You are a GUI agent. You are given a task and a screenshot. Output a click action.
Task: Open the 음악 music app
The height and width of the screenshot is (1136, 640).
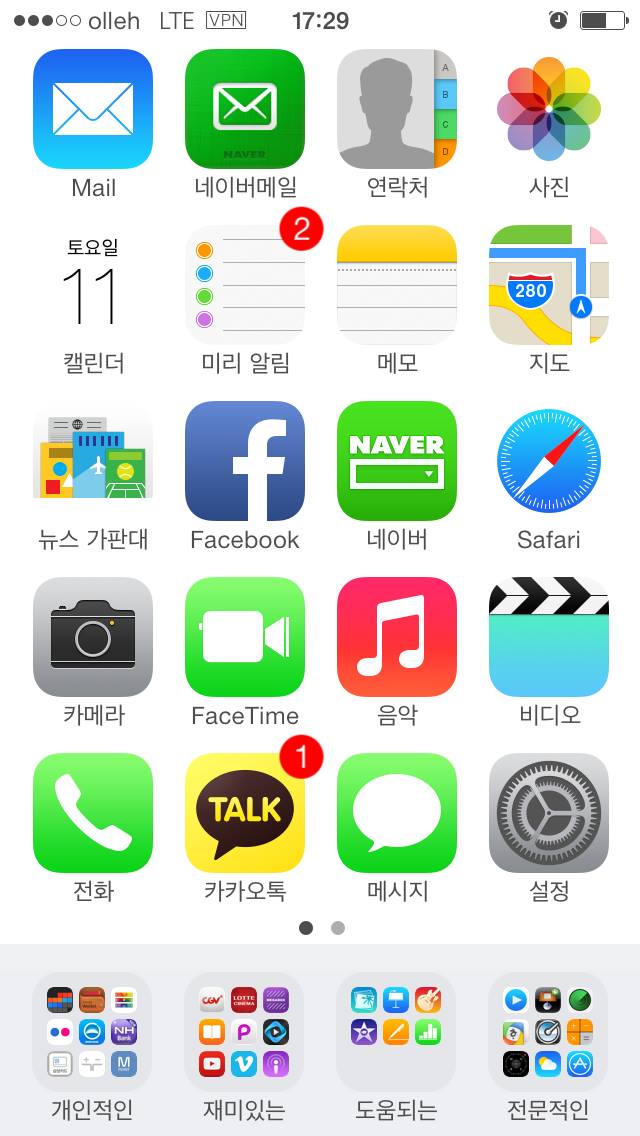tap(397, 637)
